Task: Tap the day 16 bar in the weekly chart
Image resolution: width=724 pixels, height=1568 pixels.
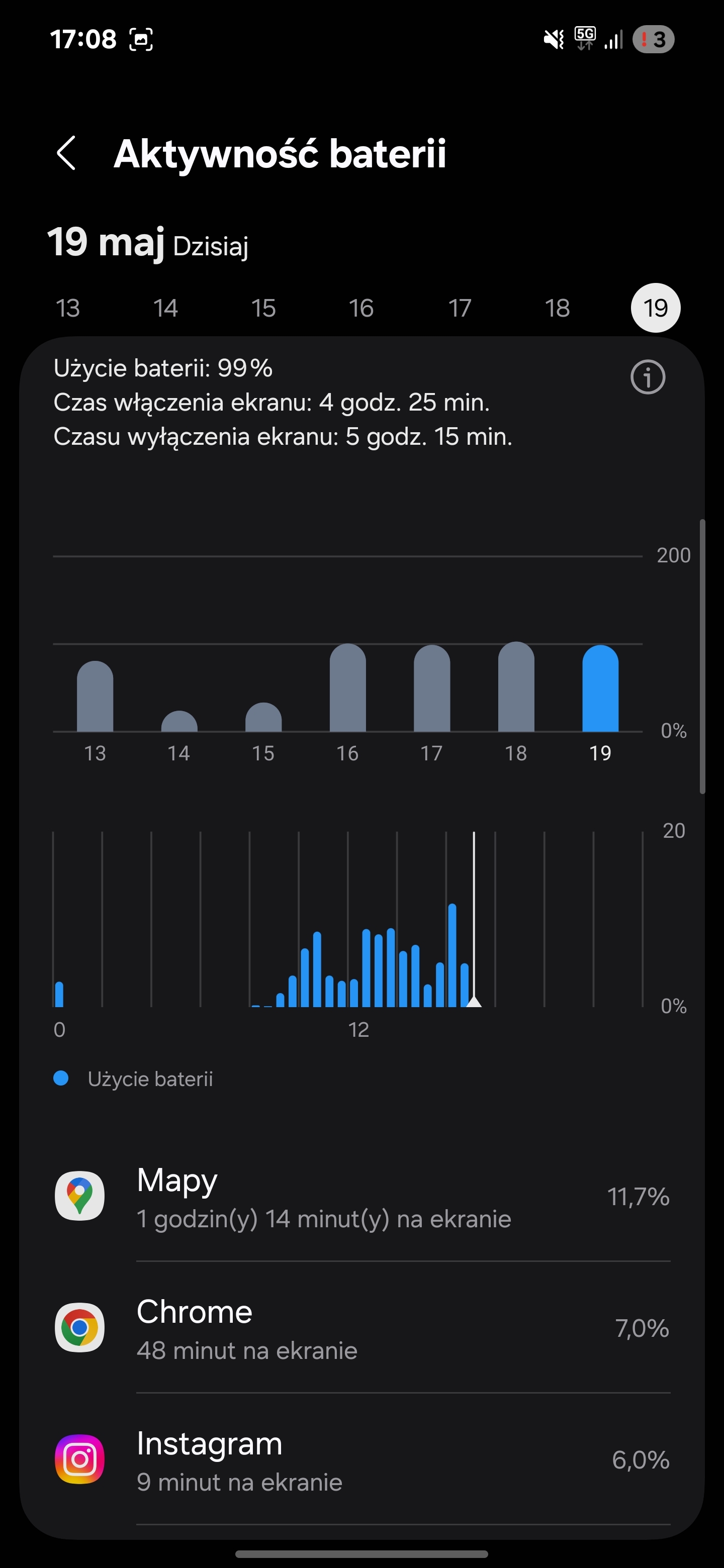Action: (348, 687)
